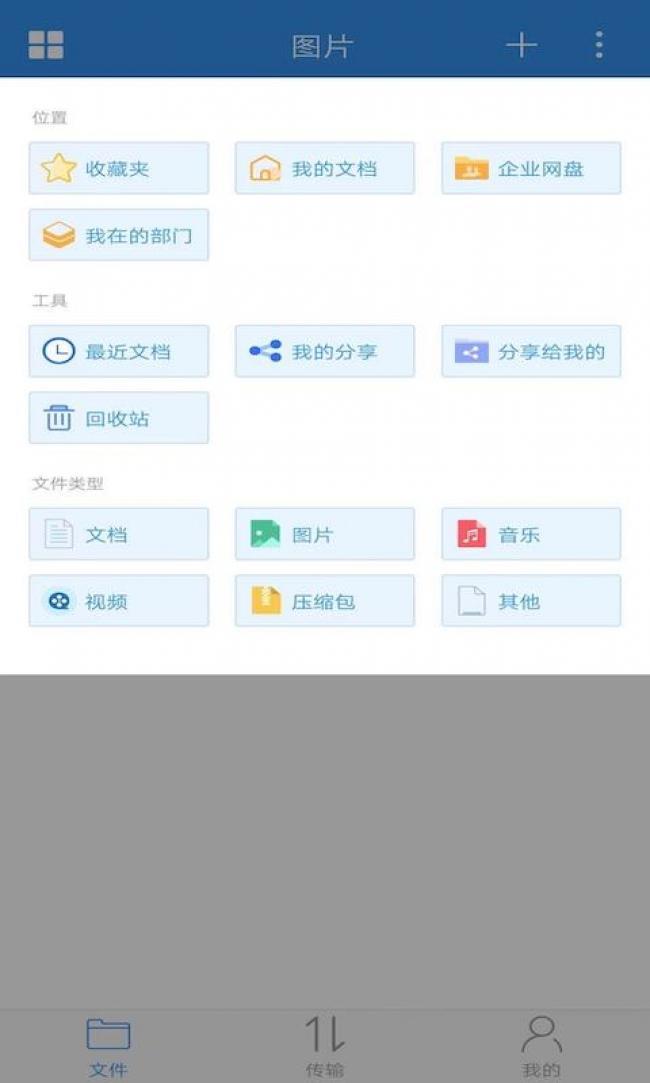Filter by 音乐 files
Screen dimensions: 650x1083
[531, 534]
